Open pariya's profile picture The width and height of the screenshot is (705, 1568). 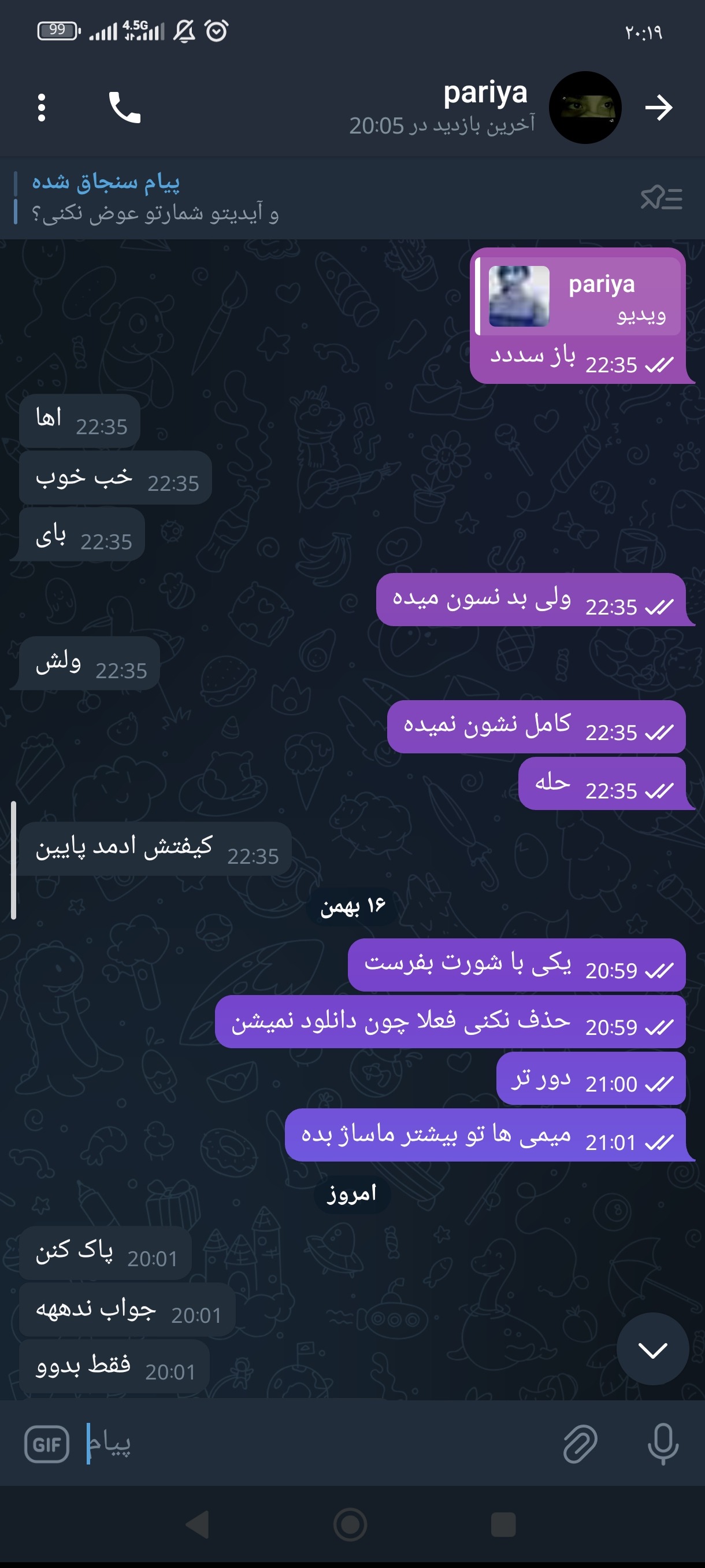(585, 108)
